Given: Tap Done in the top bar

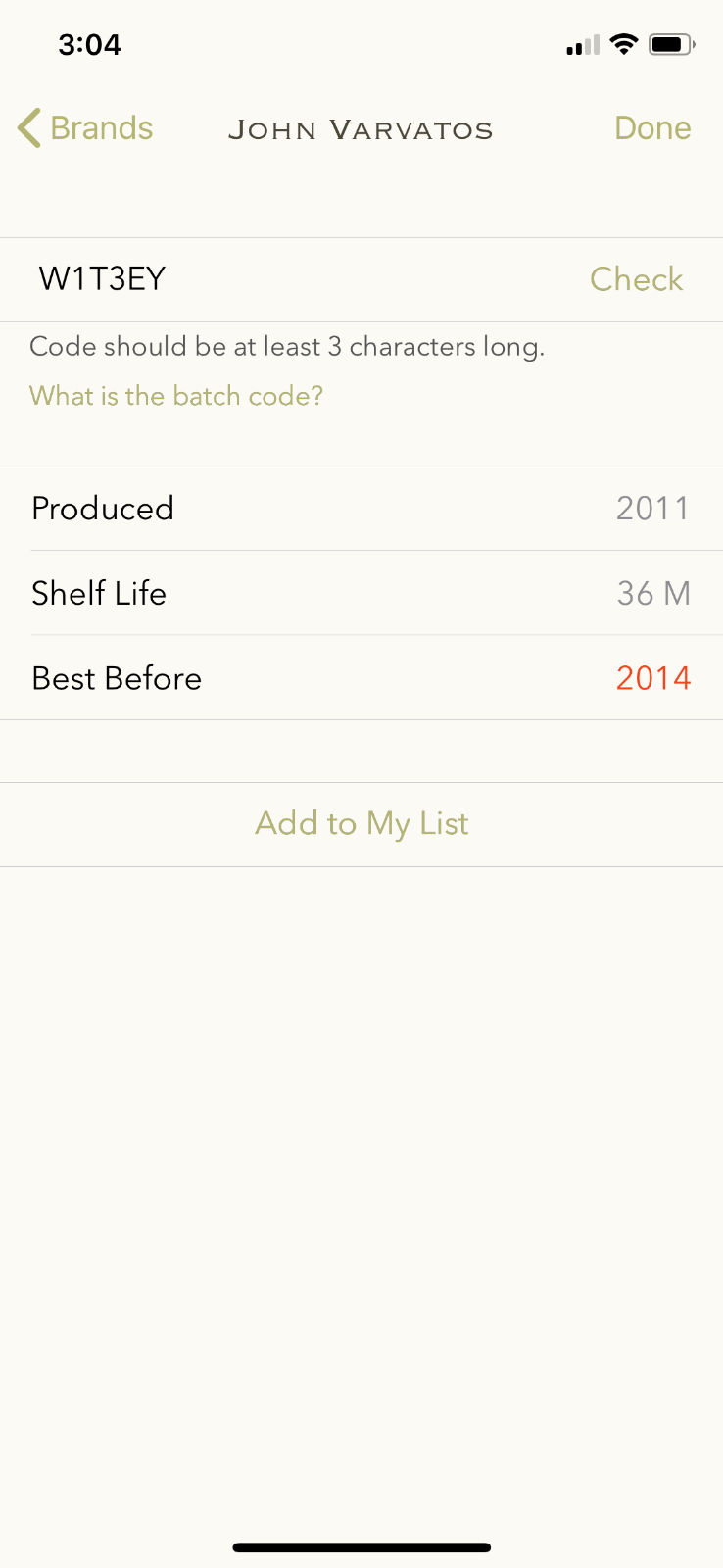Looking at the screenshot, I should point(652,128).
